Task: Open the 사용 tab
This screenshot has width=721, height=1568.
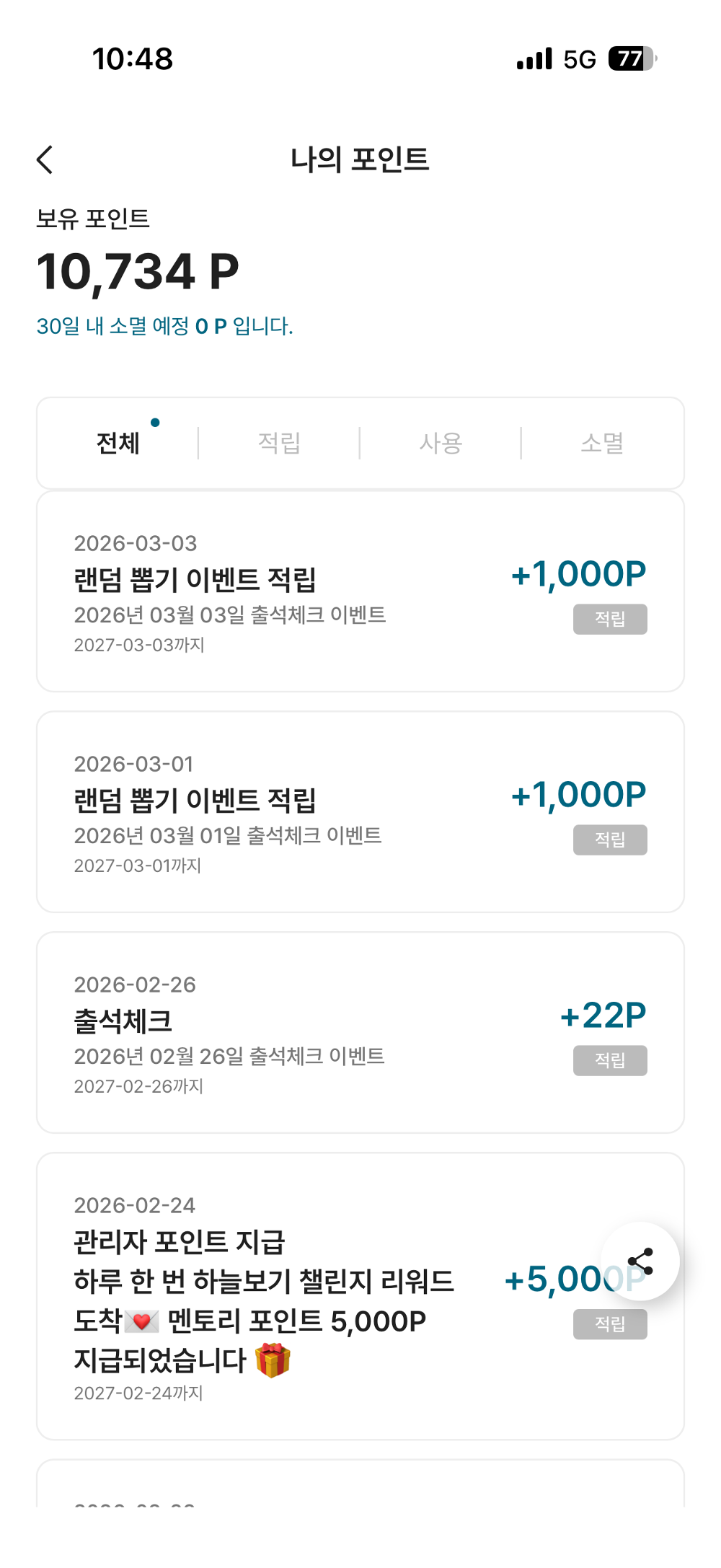Action: click(x=441, y=442)
